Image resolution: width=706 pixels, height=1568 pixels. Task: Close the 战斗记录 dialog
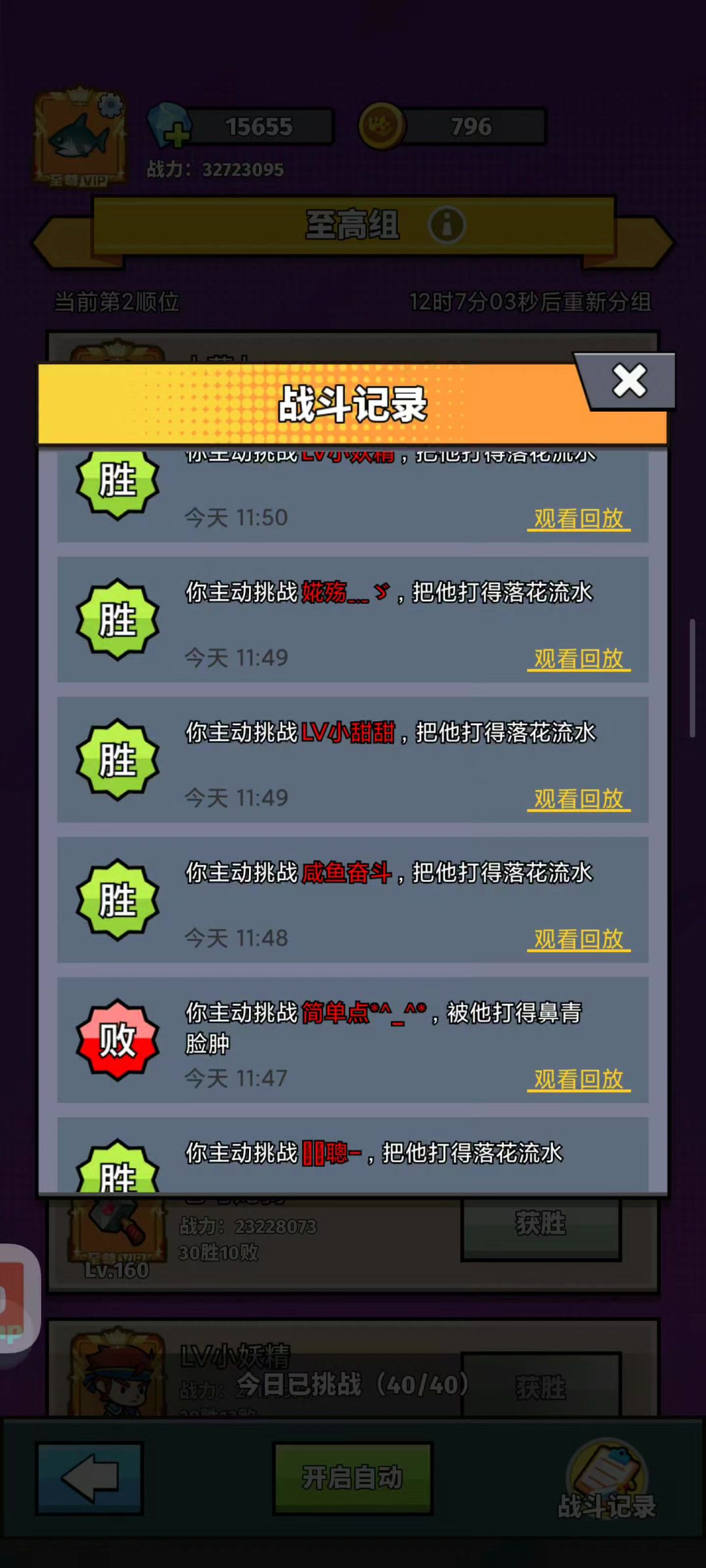pos(629,382)
